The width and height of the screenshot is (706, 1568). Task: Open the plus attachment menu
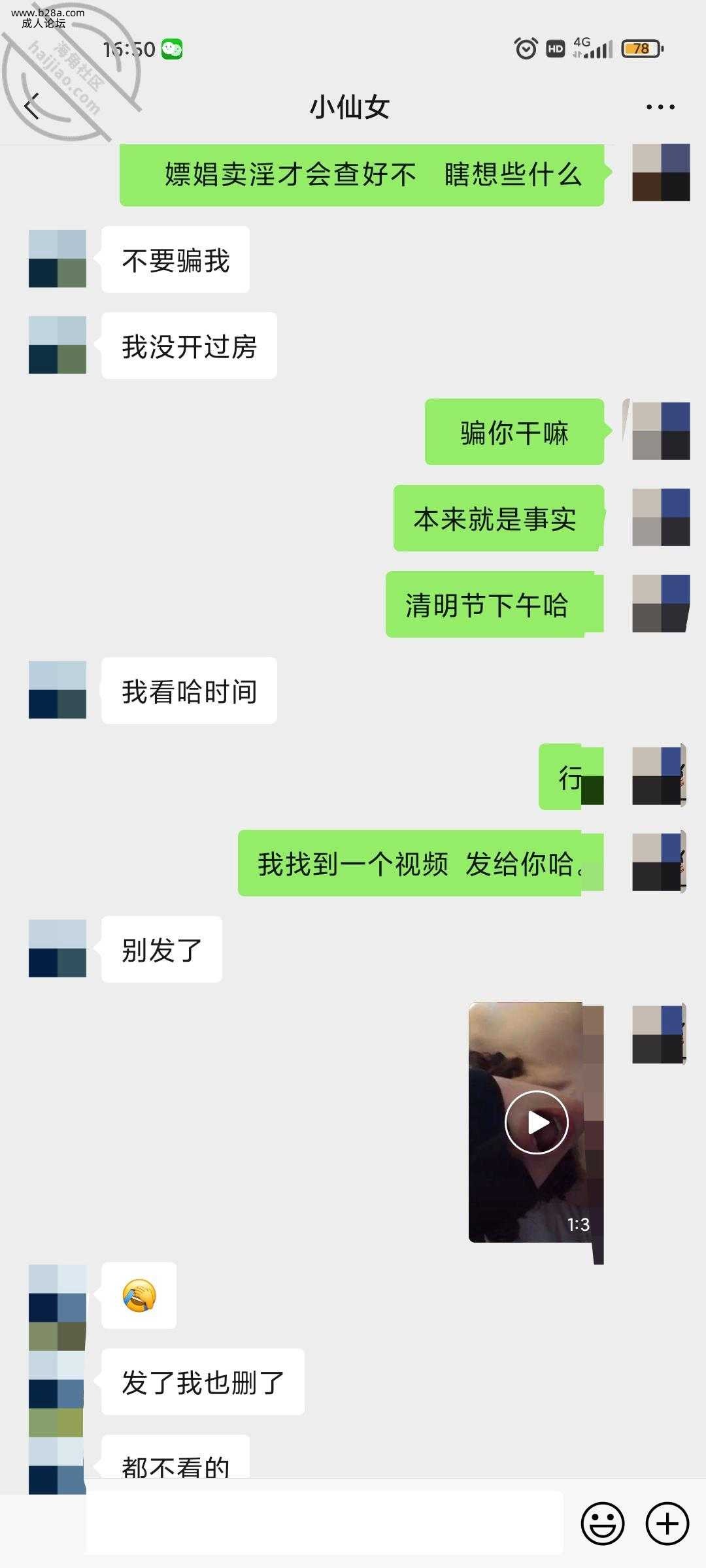point(667,1524)
